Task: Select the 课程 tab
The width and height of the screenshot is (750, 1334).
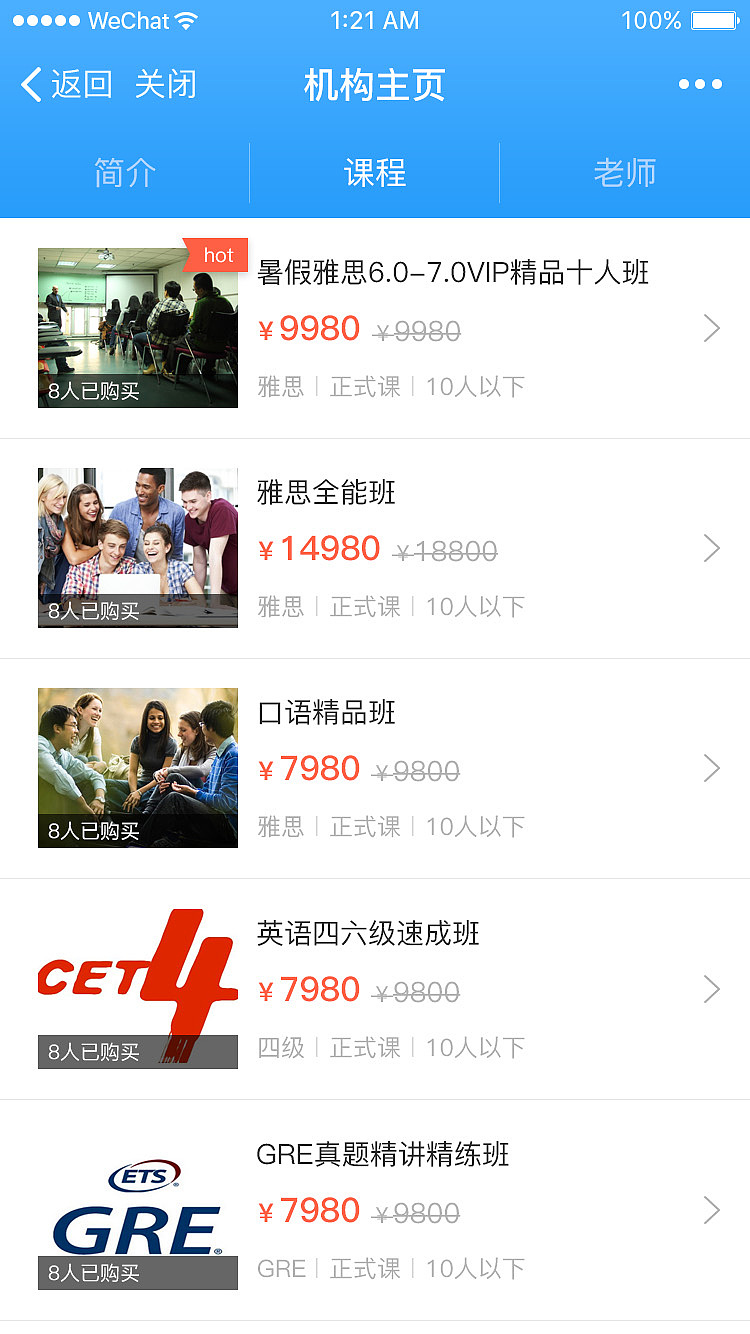Action: (375, 173)
